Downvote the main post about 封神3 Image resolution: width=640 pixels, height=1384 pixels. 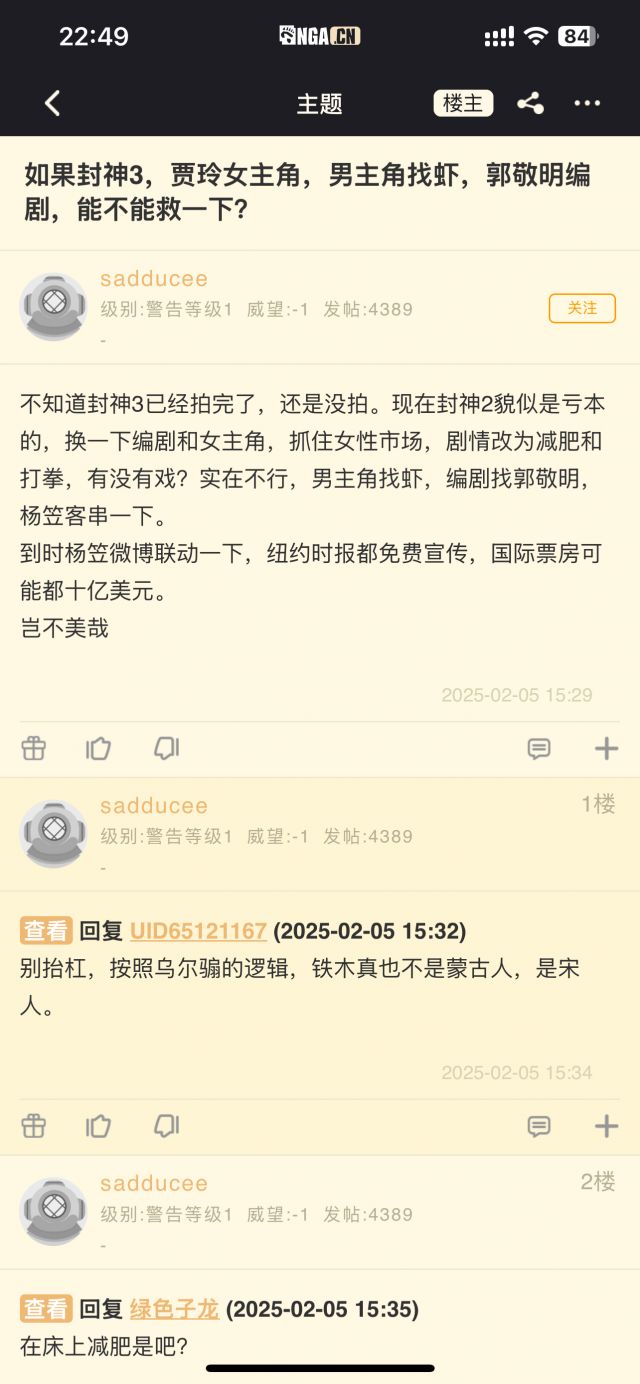tap(166, 749)
